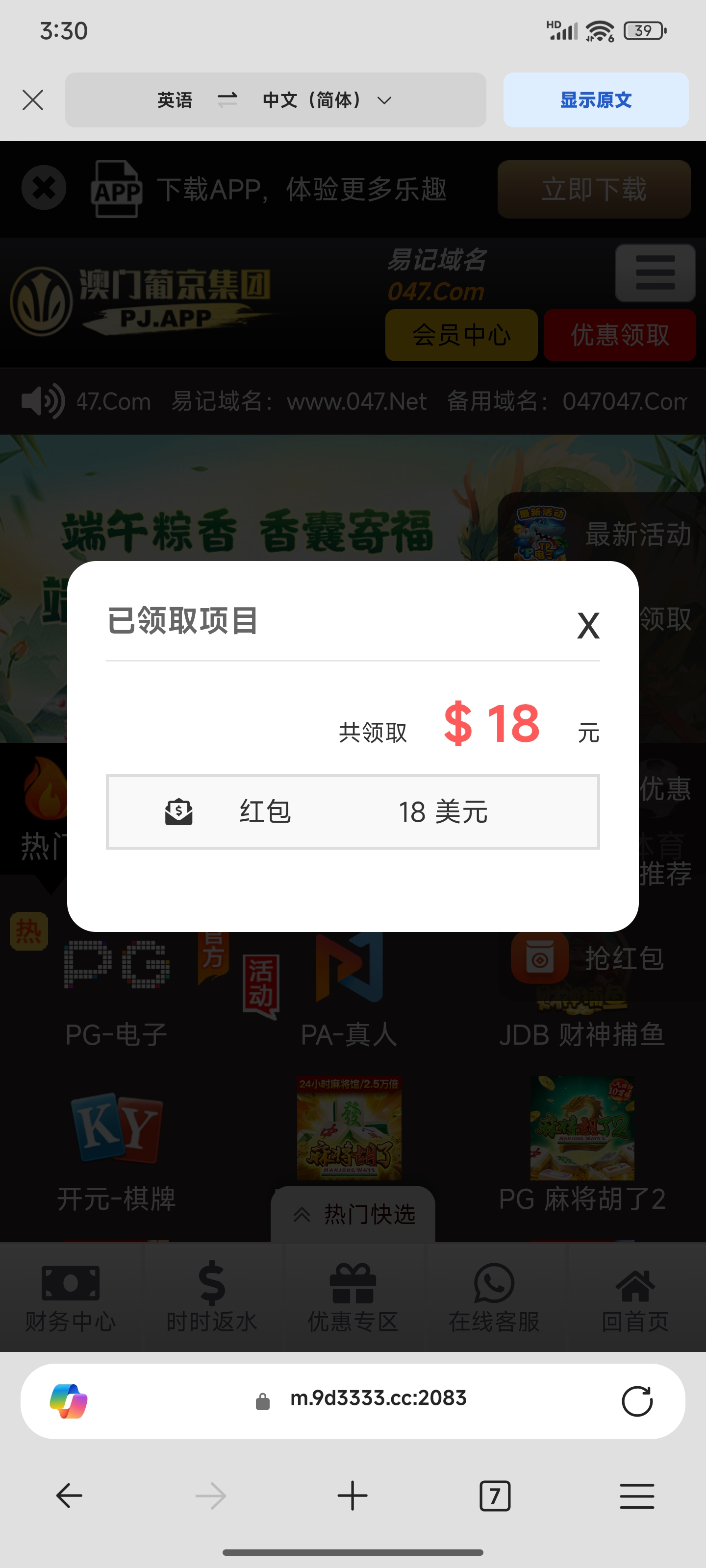Go back in the browser

[x=69, y=1495]
